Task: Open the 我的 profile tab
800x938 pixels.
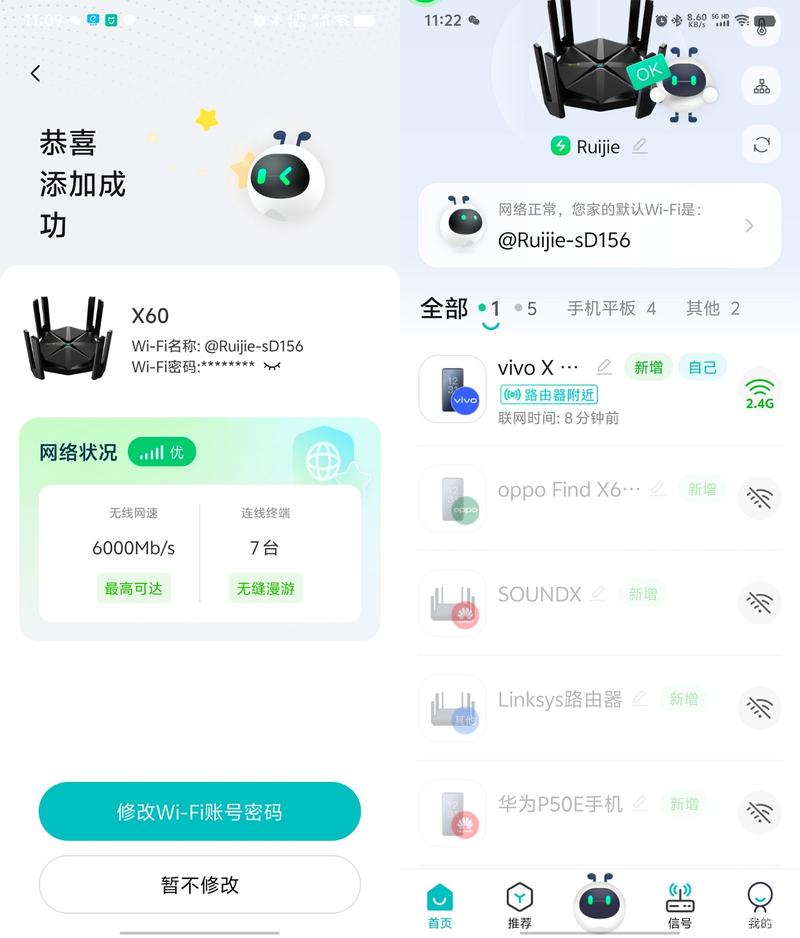Action: tap(760, 904)
